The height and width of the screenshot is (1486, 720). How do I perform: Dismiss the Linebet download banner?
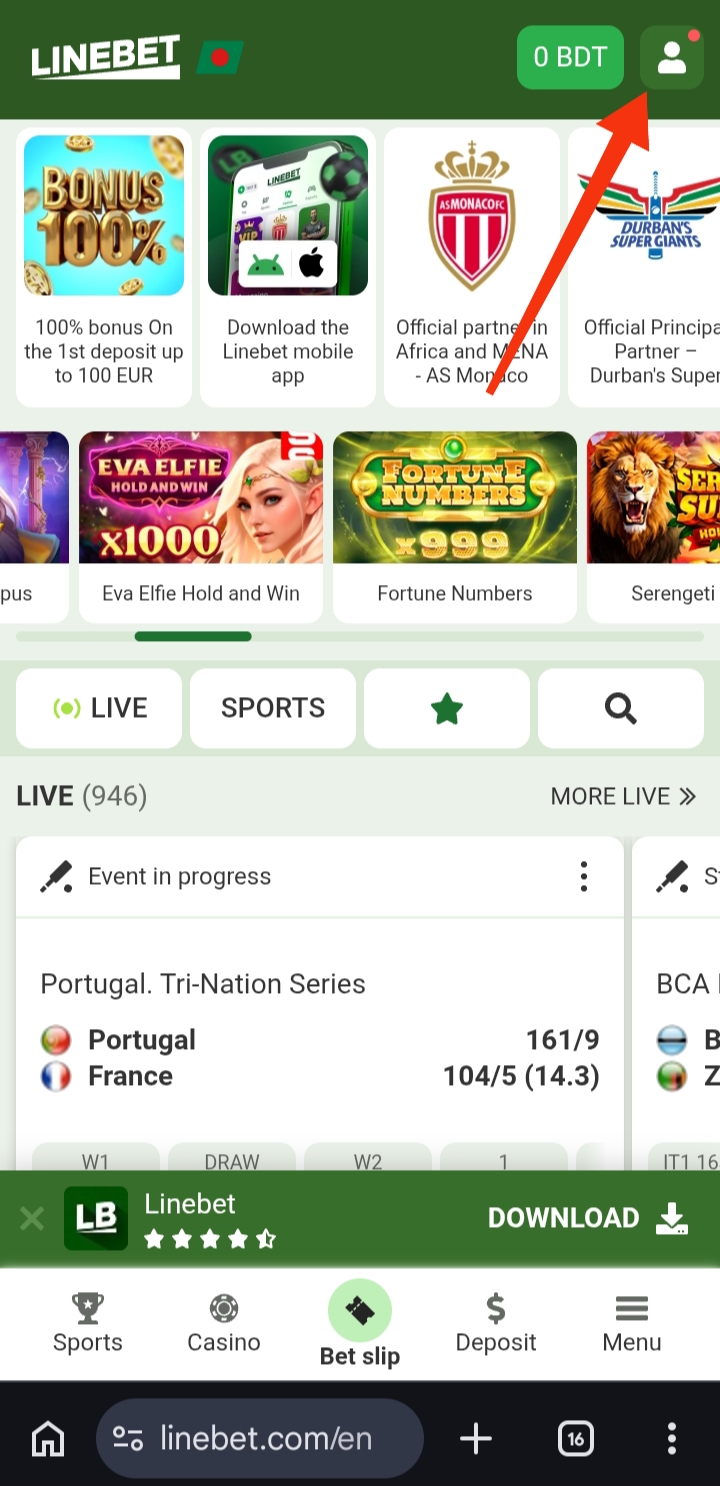click(32, 1218)
